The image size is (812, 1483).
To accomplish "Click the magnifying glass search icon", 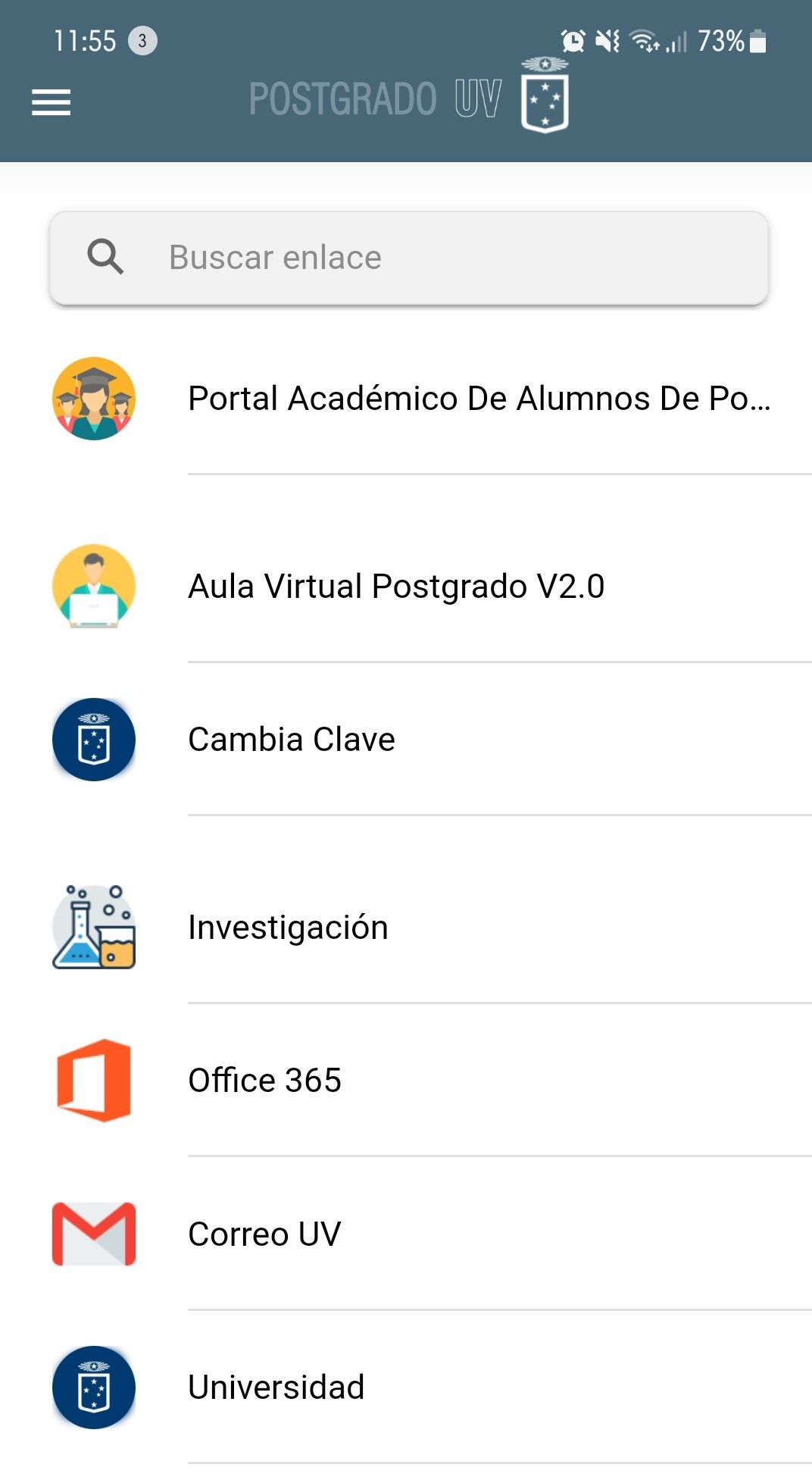I will [105, 257].
